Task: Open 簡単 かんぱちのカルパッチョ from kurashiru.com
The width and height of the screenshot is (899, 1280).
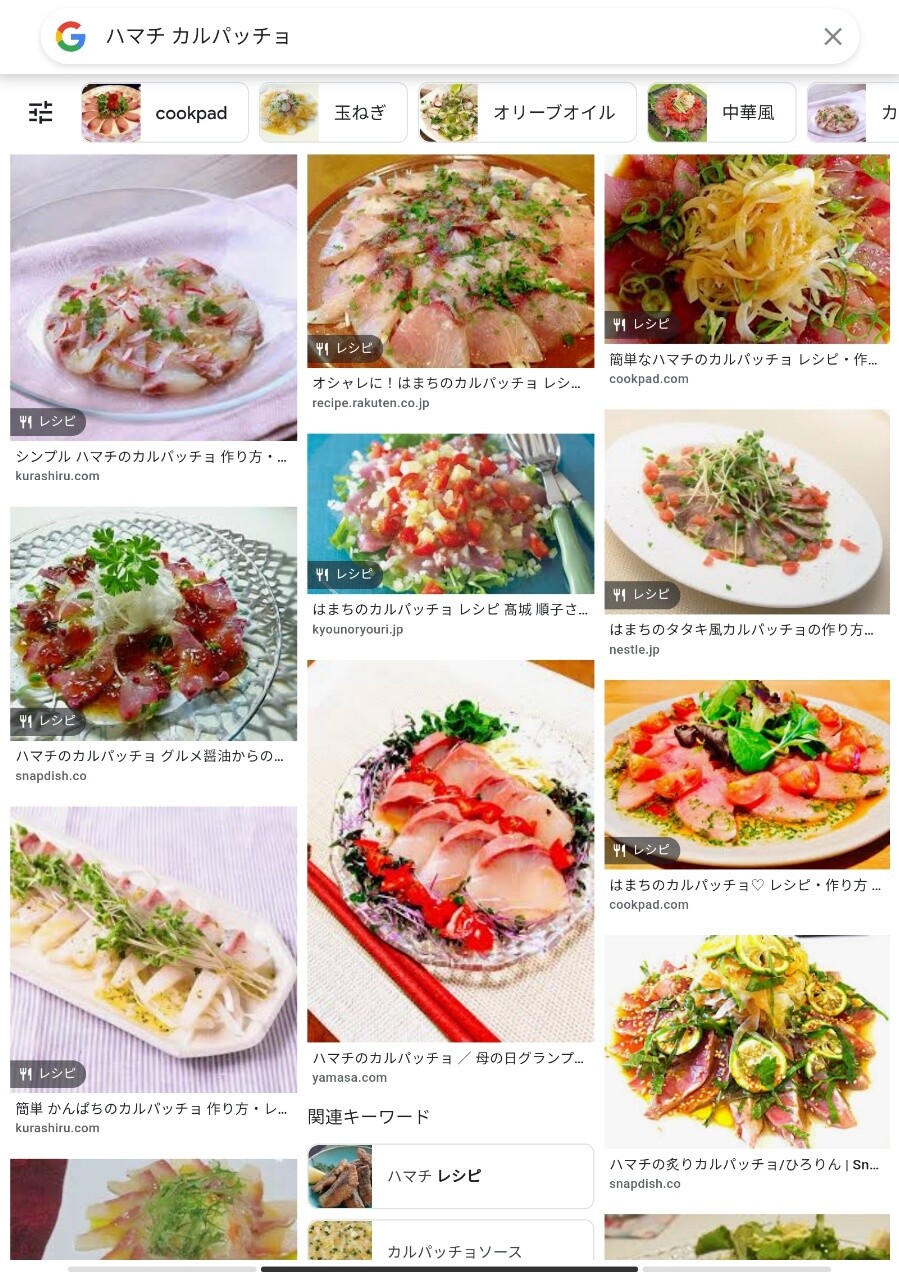Action: click(153, 949)
